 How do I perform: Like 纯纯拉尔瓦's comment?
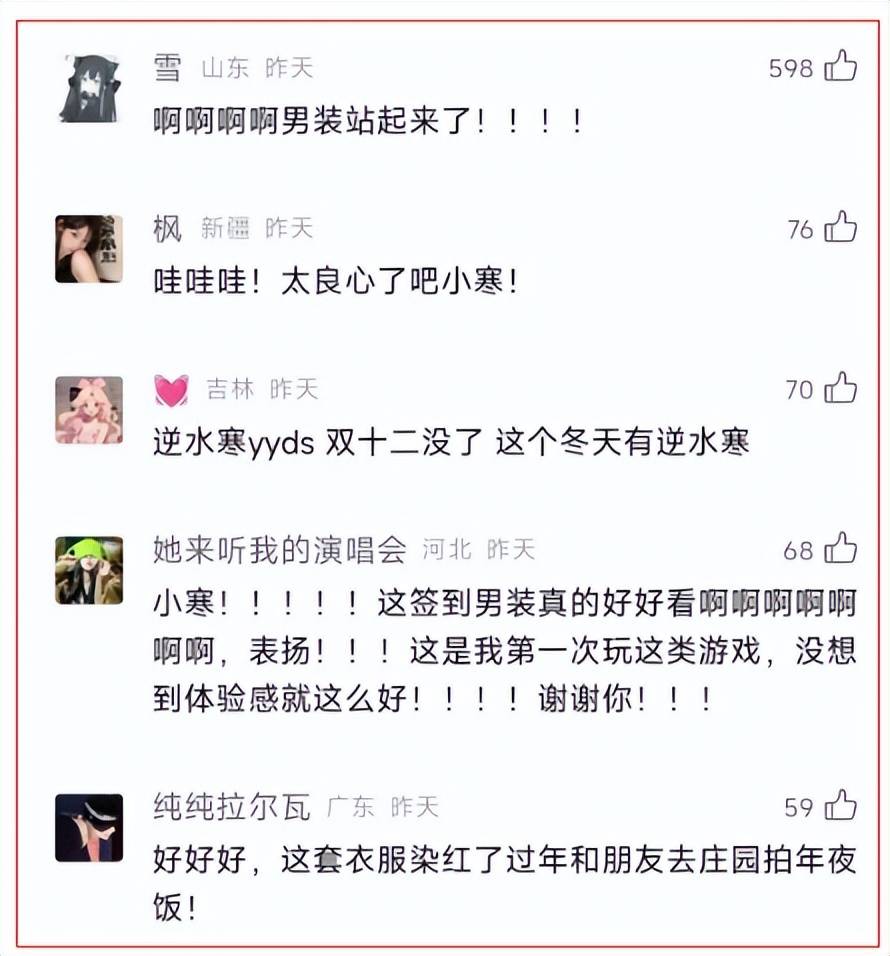840,806
